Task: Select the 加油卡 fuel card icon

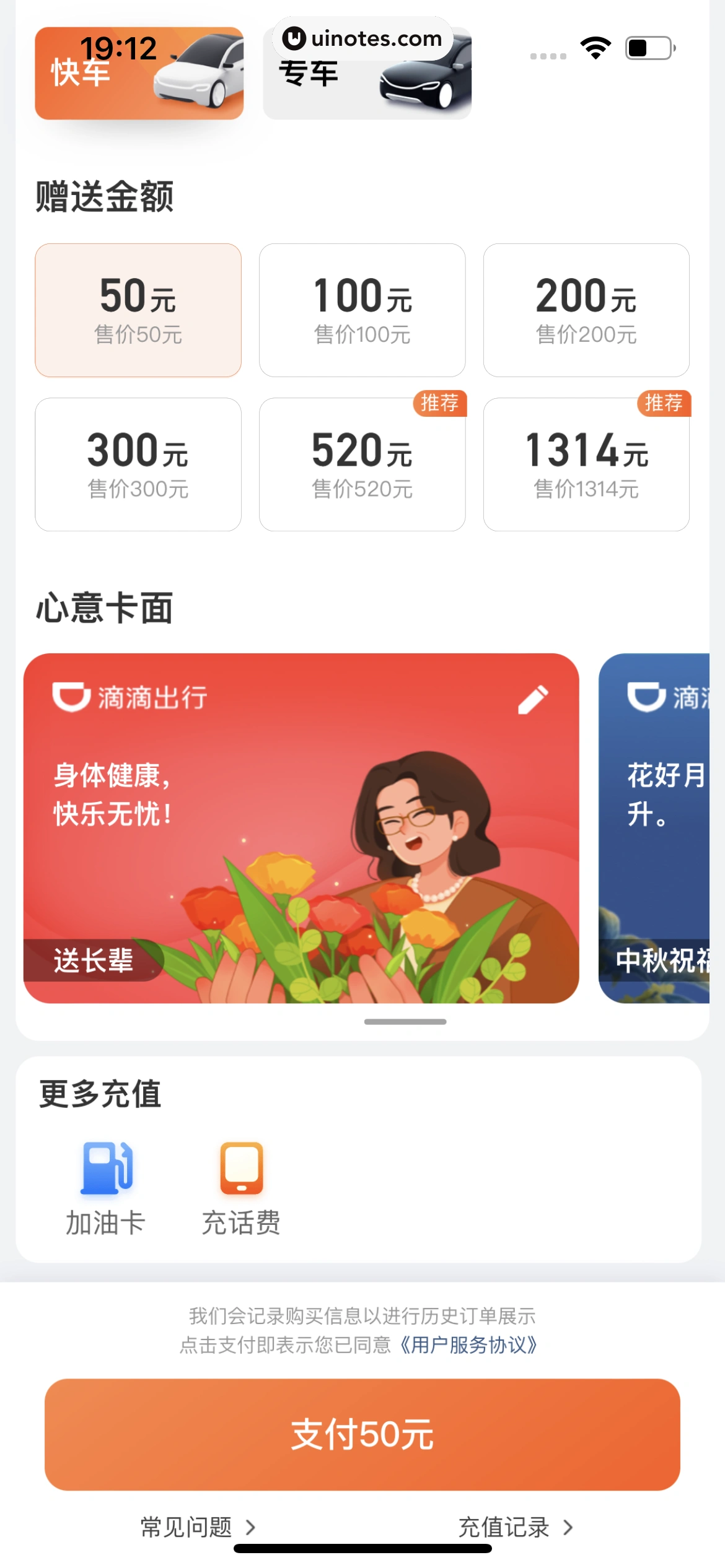Action: (x=105, y=1175)
